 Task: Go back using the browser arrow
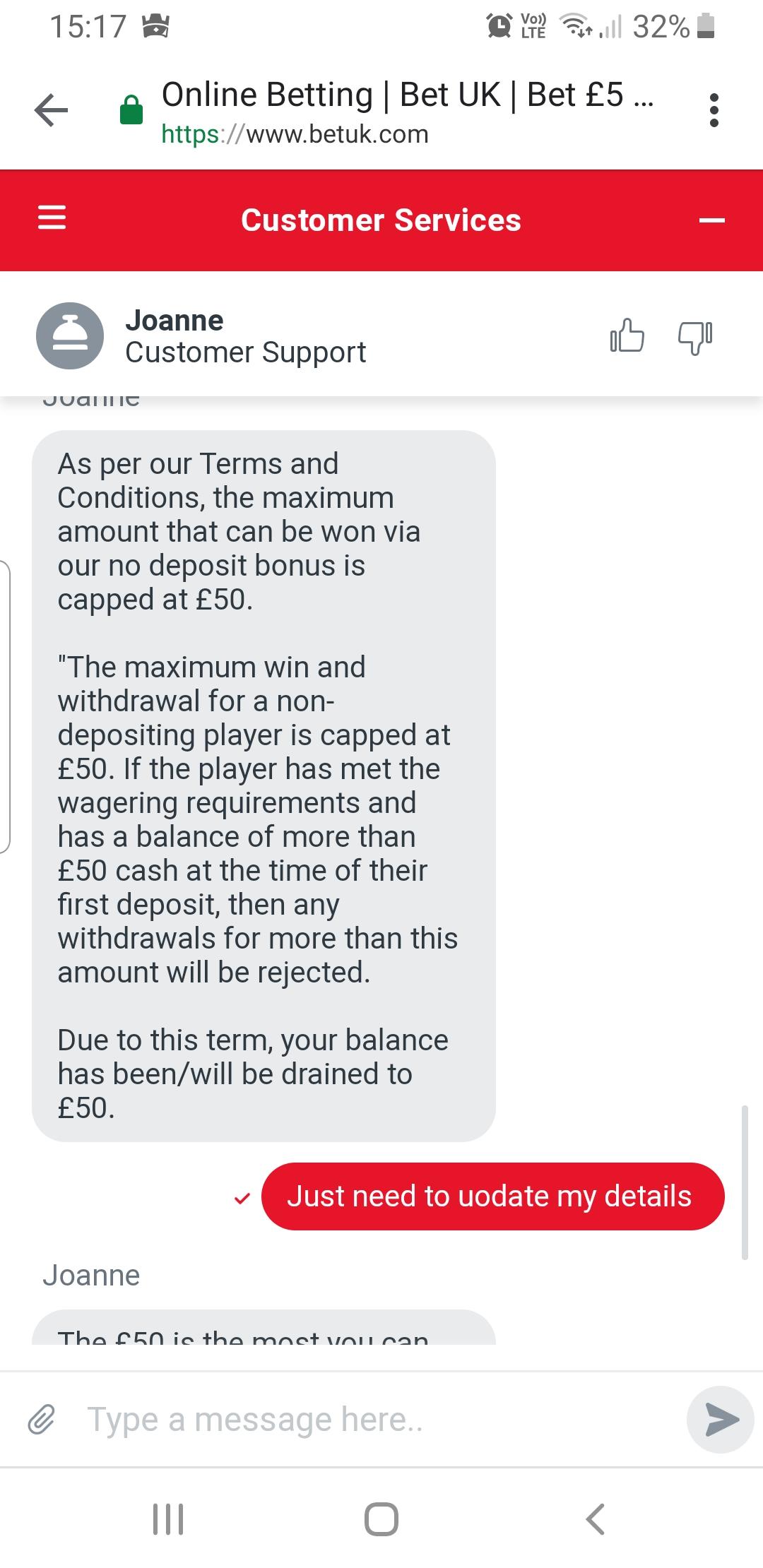pos(51,110)
